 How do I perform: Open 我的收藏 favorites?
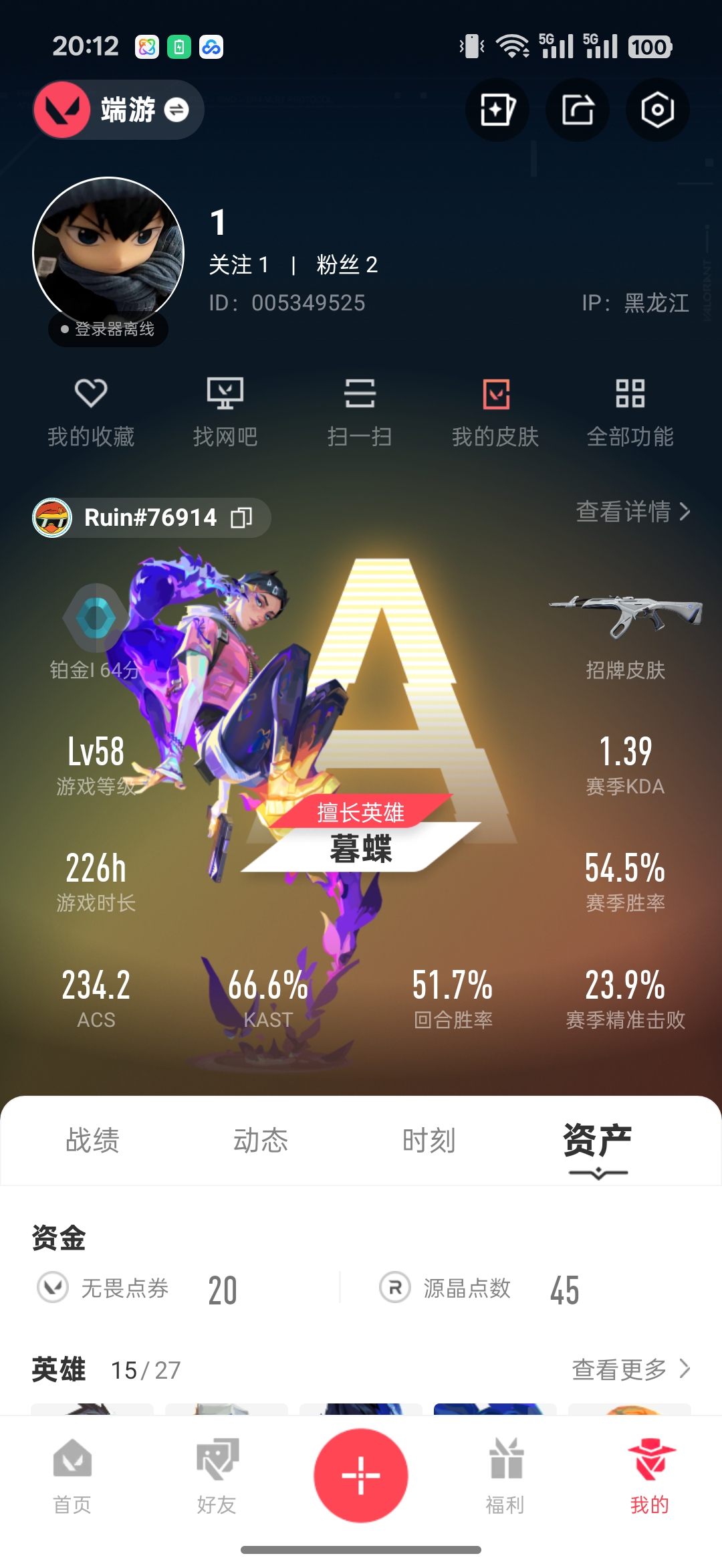click(x=91, y=412)
